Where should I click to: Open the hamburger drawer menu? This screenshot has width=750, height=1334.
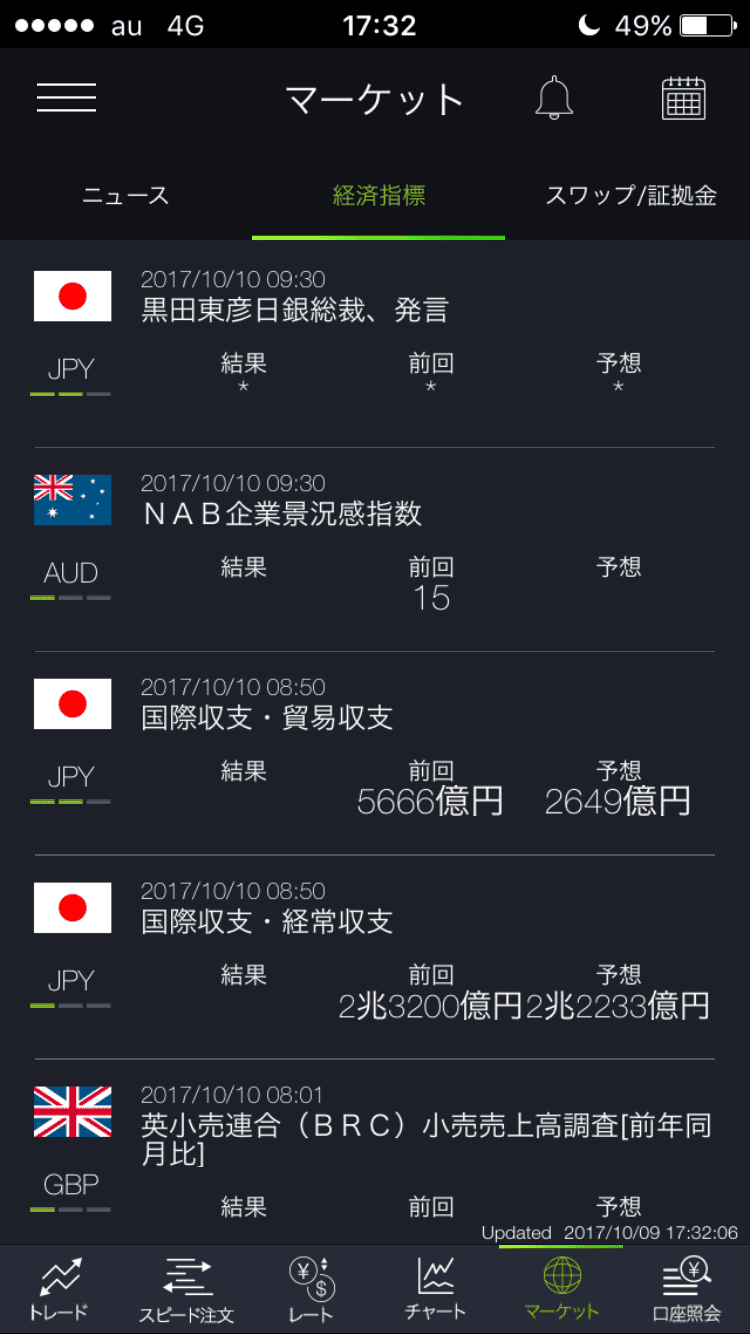tap(66, 98)
